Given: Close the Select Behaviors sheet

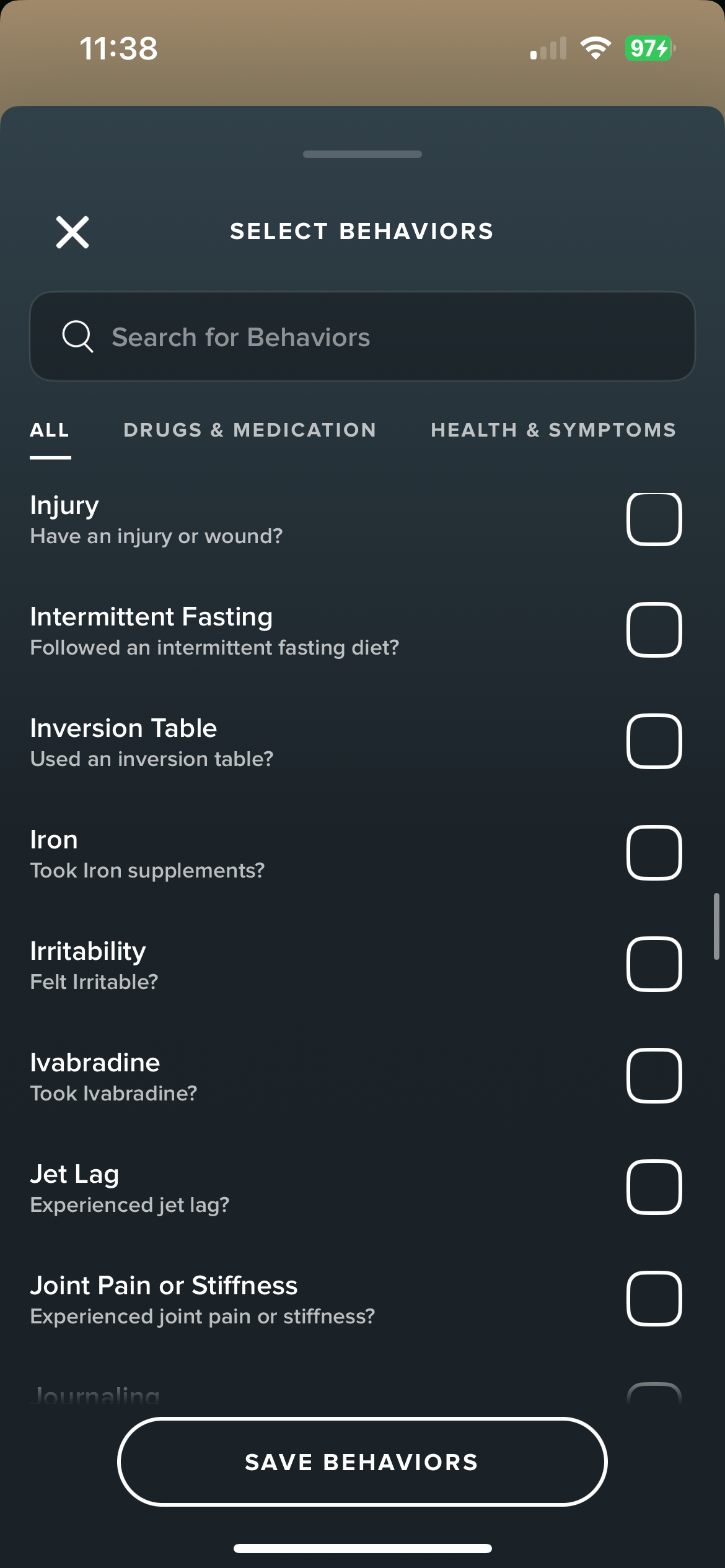Looking at the screenshot, I should pos(72,232).
